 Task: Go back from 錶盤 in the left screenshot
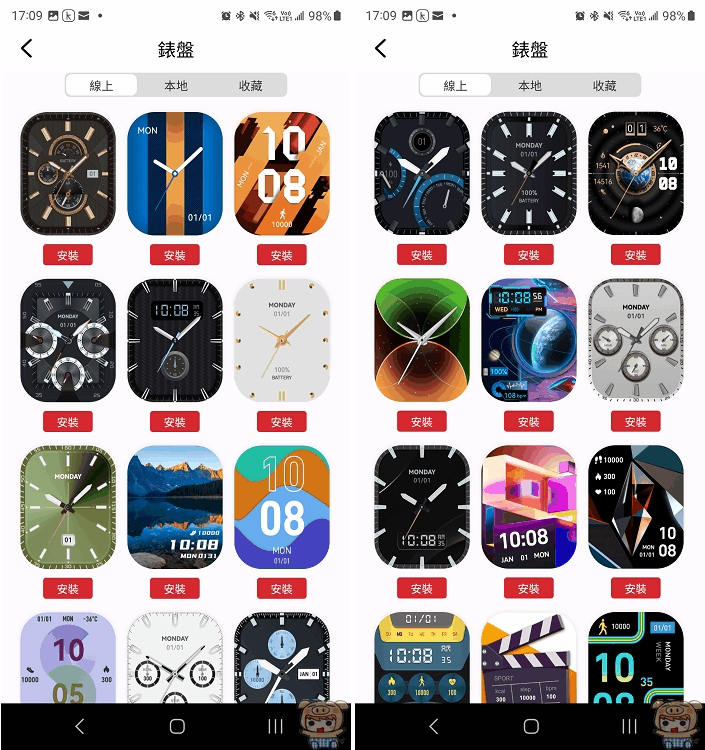pyautogui.click(x=27, y=48)
